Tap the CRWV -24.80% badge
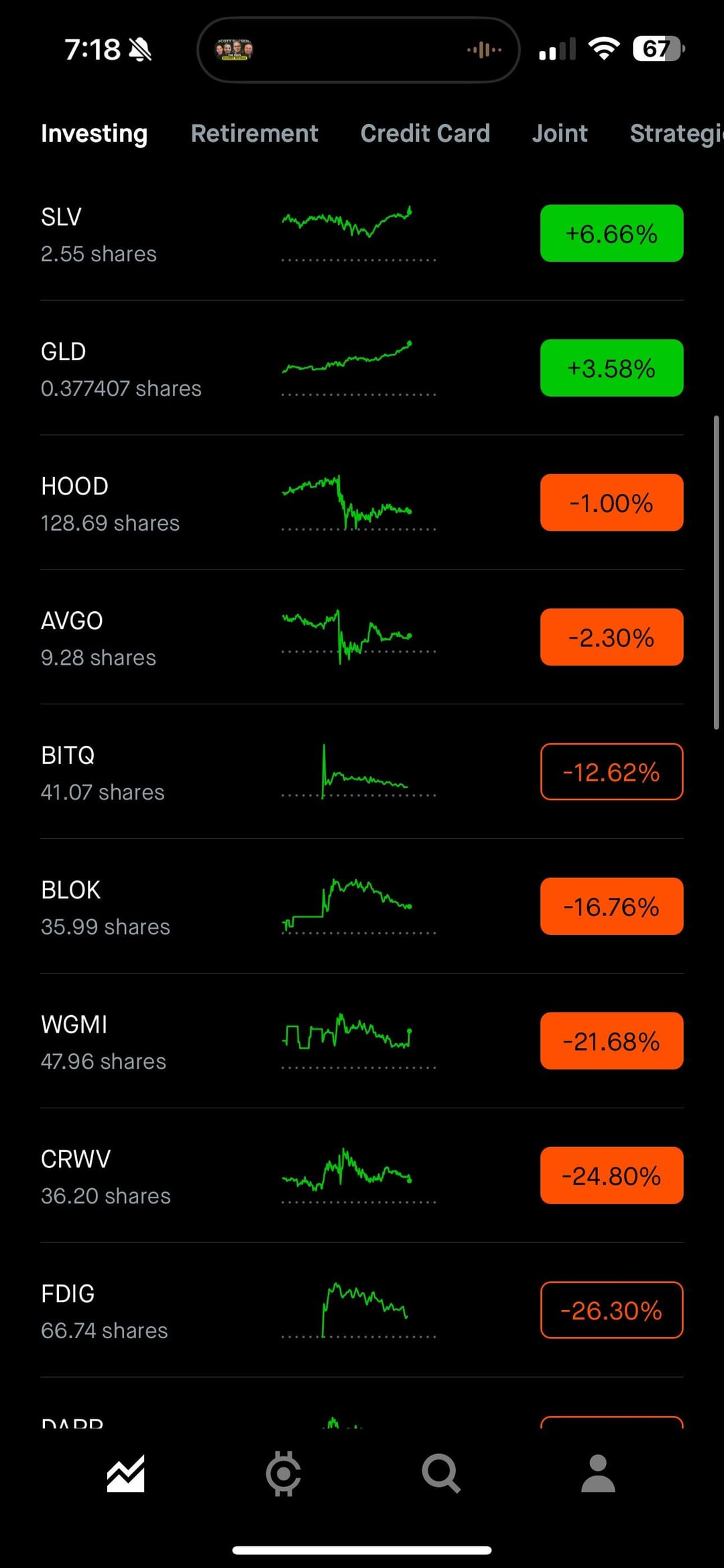The image size is (724, 1568). (611, 1176)
